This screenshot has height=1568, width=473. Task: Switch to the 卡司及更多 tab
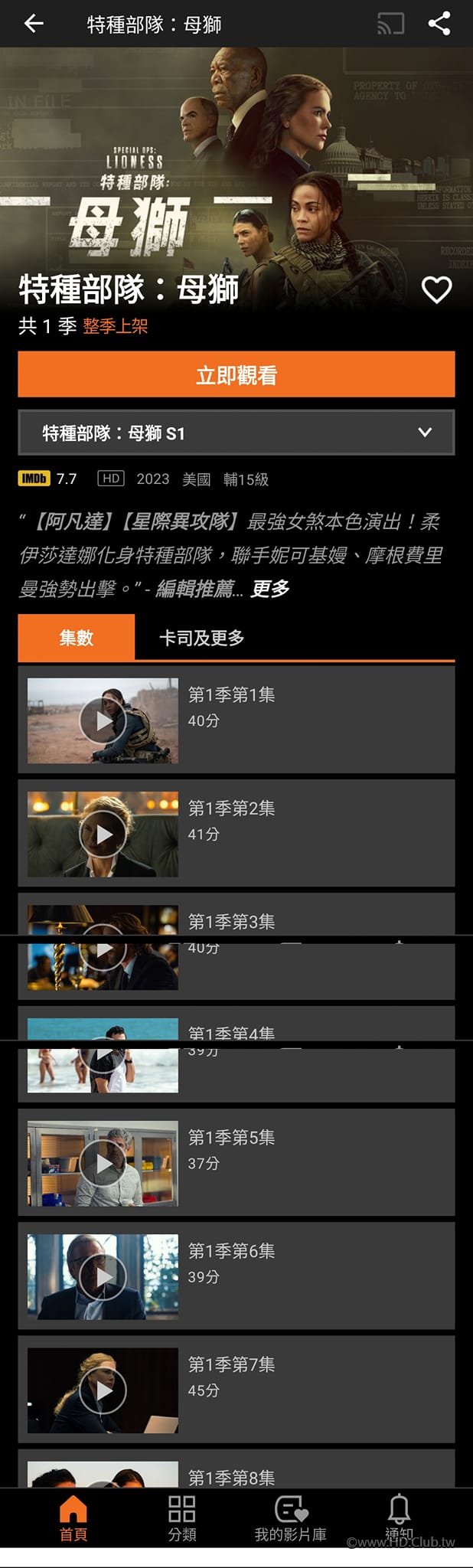[x=201, y=638]
